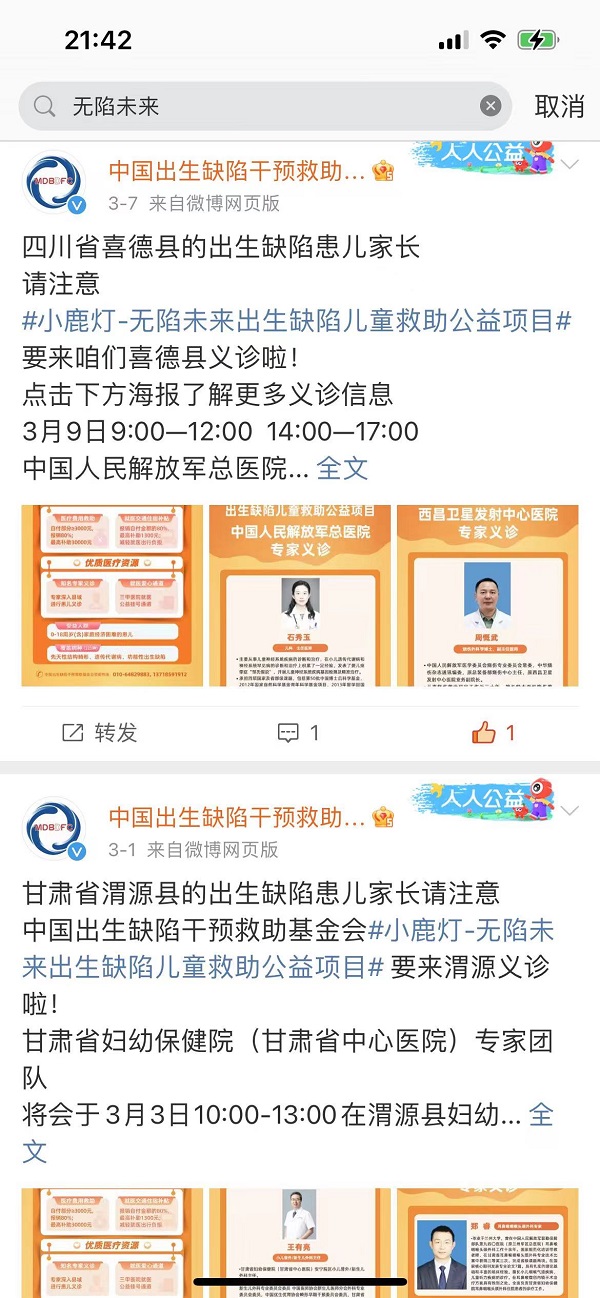The height and width of the screenshot is (1298, 600).
Task: Open the first poster image in the 喜德县 post
Action: tap(112, 595)
